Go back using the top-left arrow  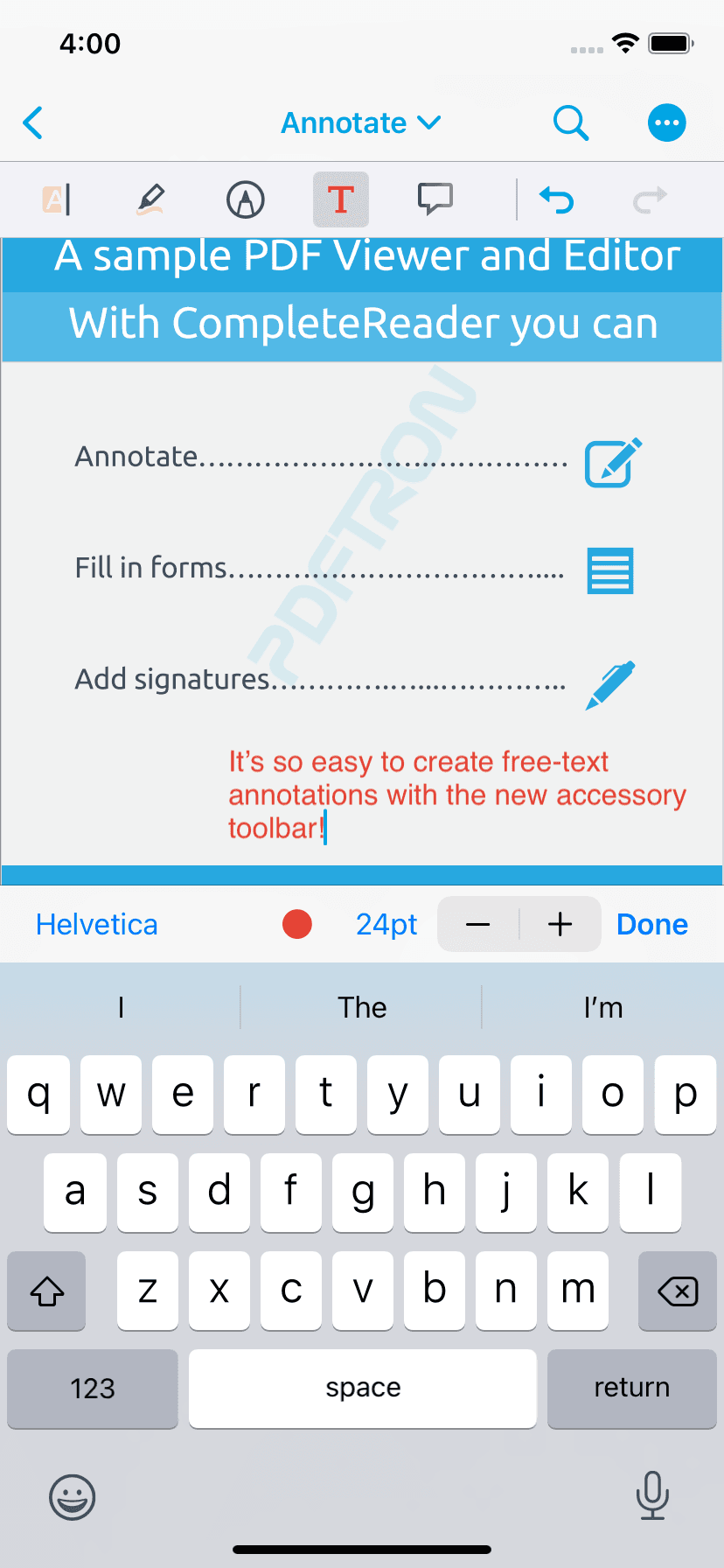(x=33, y=123)
